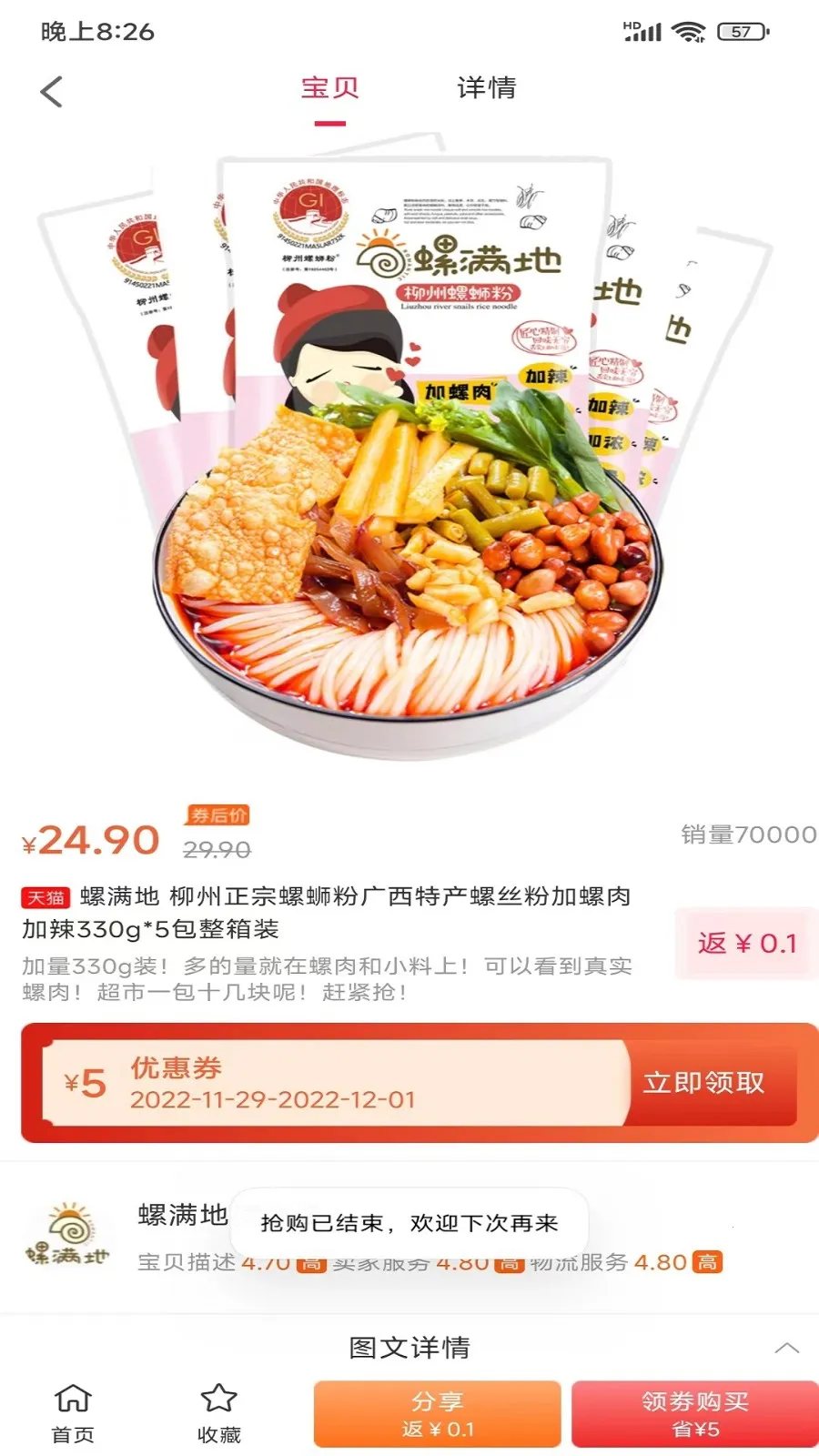Image resolution: width=819 pixels, height=1456 pixels.
Task: Switch to the 详情 tab
Action: 486,88
